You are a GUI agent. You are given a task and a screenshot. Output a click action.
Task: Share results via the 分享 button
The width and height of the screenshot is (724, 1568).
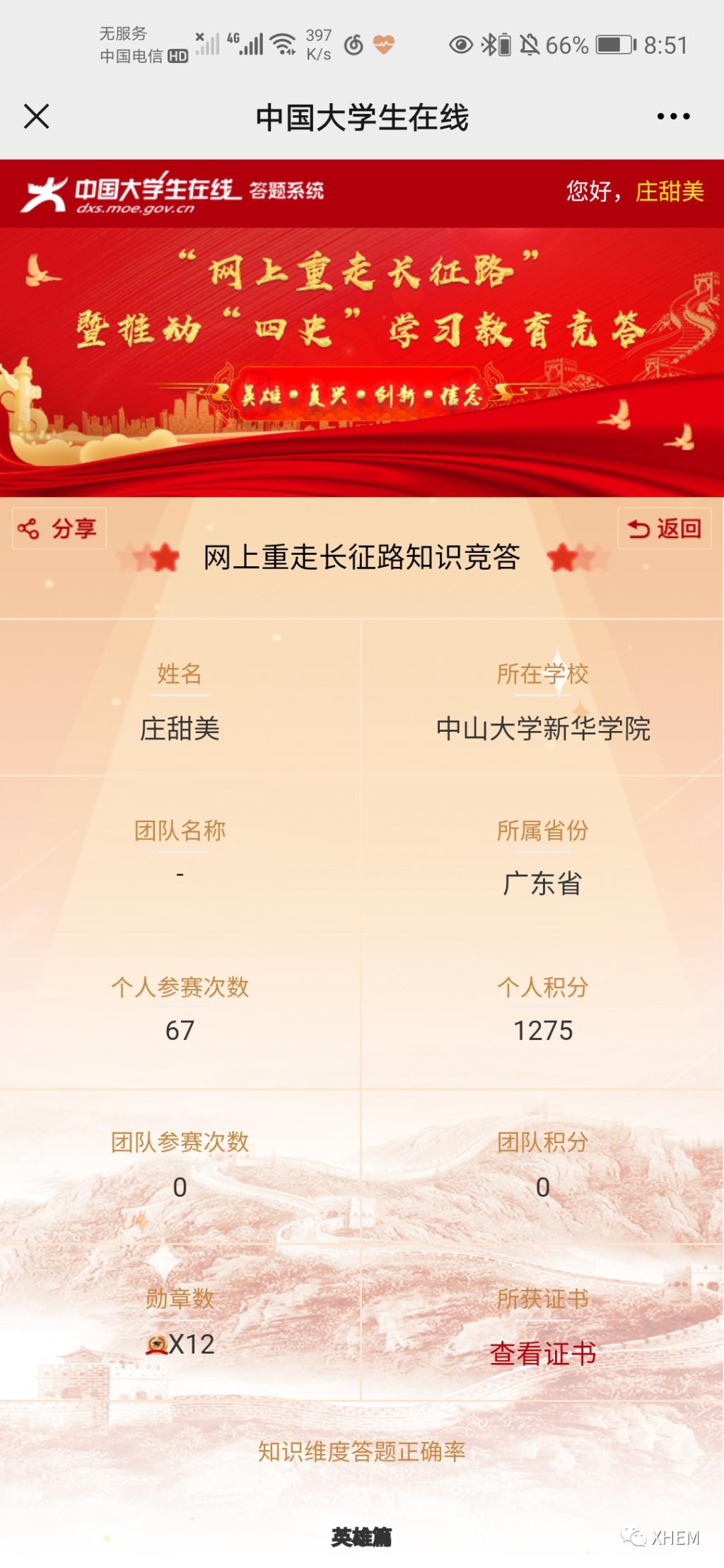59,528
